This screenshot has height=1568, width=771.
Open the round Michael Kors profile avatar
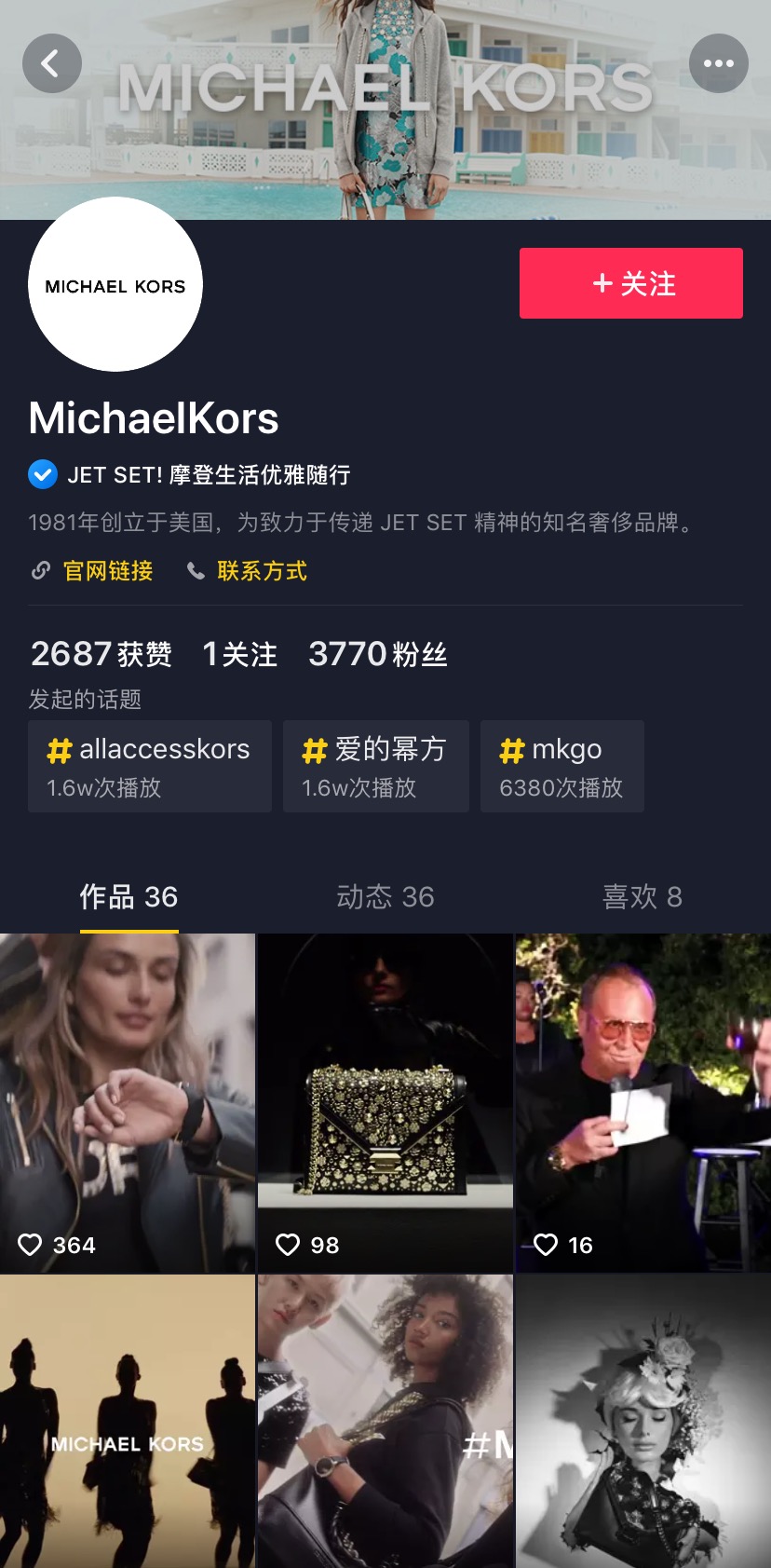tap(115, 285)
